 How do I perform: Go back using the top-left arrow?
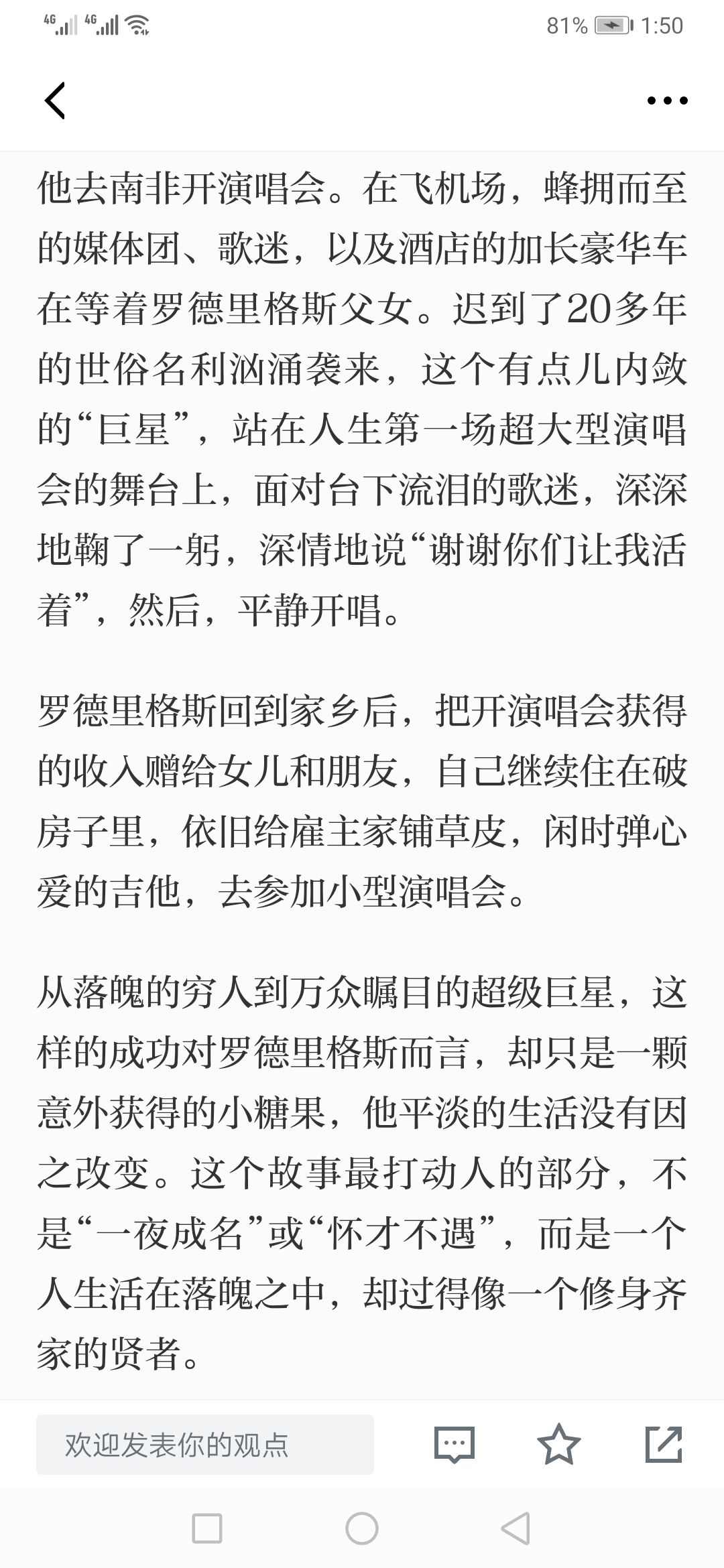tap(55, 101)
